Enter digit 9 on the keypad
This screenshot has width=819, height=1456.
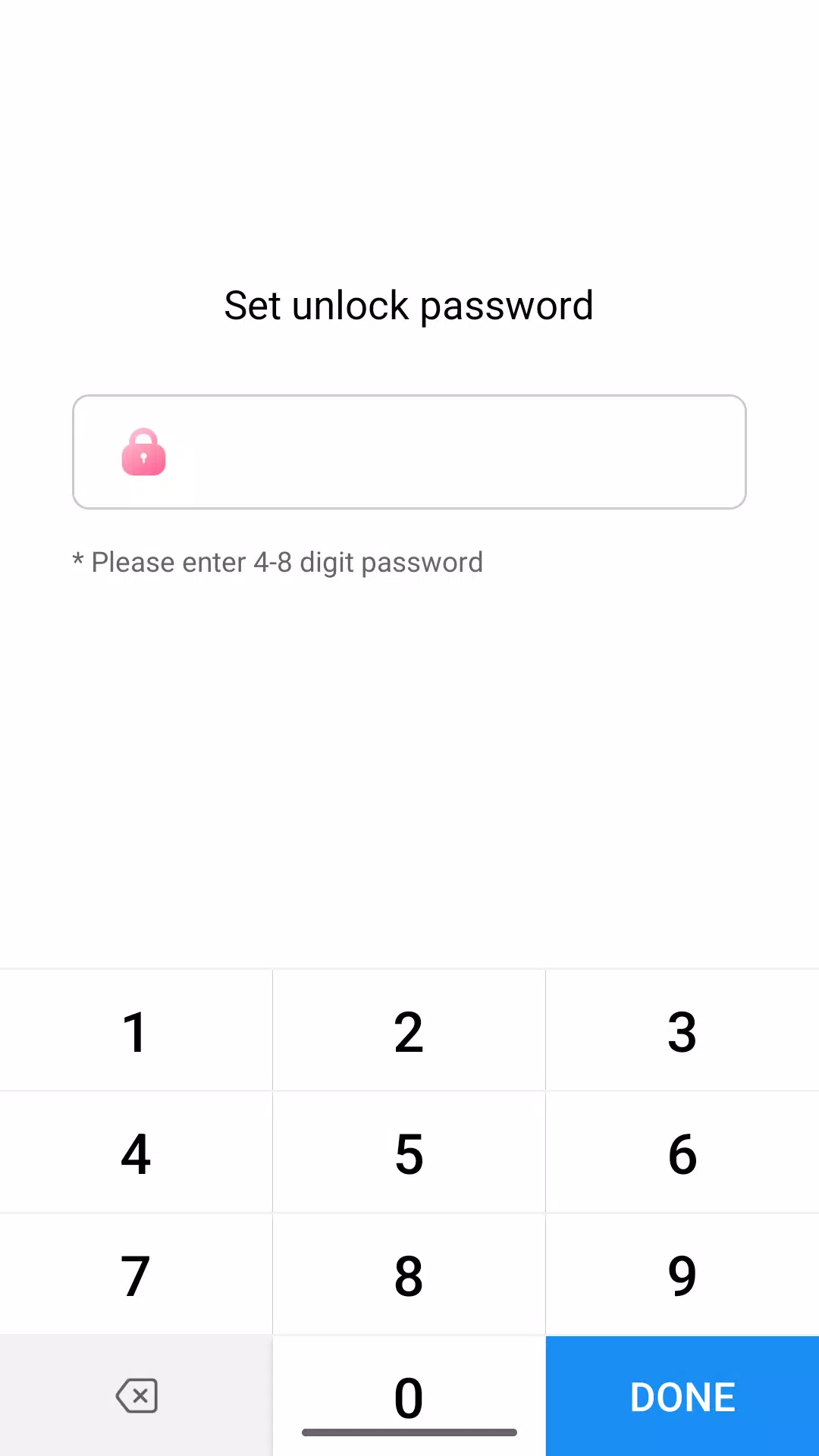[682, 1276]
